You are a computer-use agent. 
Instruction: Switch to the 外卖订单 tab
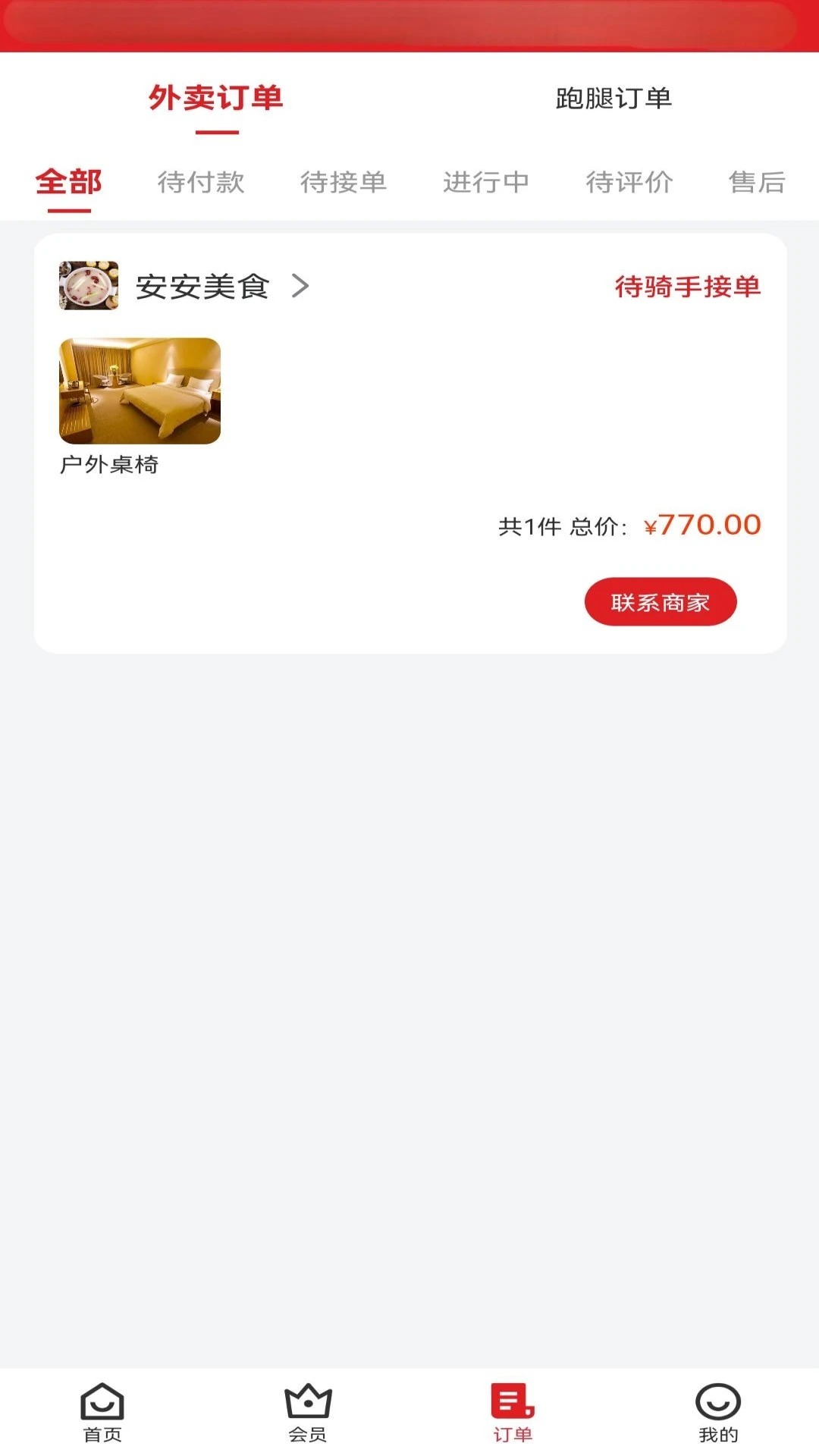(x=217, y=97)
